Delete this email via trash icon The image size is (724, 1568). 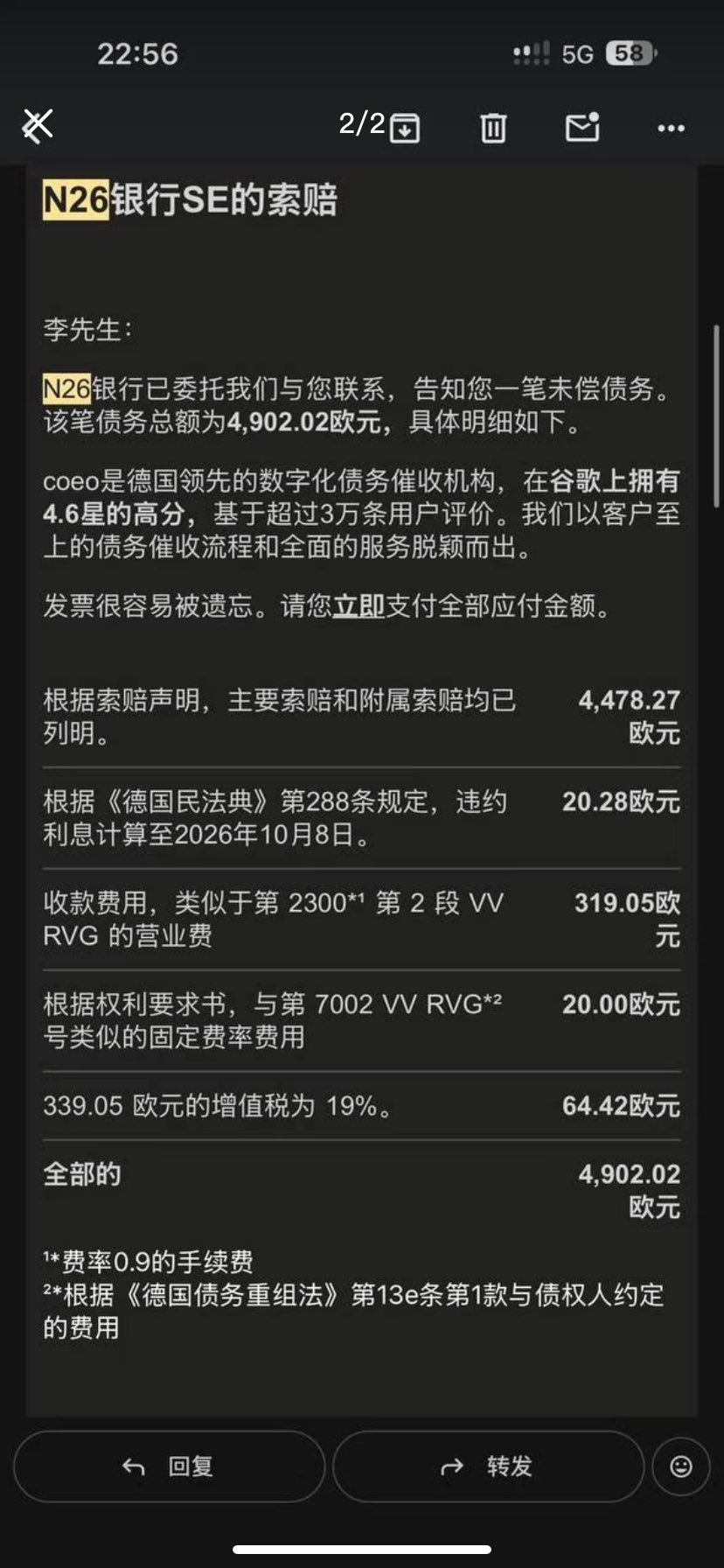coord(493,128)
